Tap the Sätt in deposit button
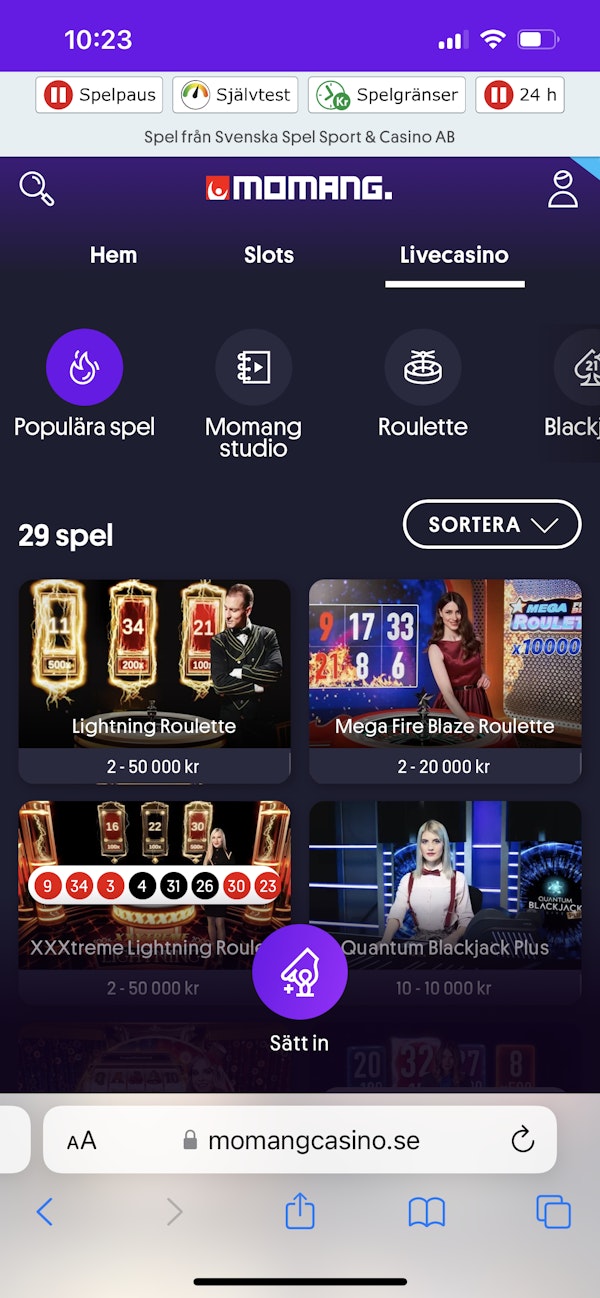The height and width of the screenshot is (1298, 600). pos(299,988)
